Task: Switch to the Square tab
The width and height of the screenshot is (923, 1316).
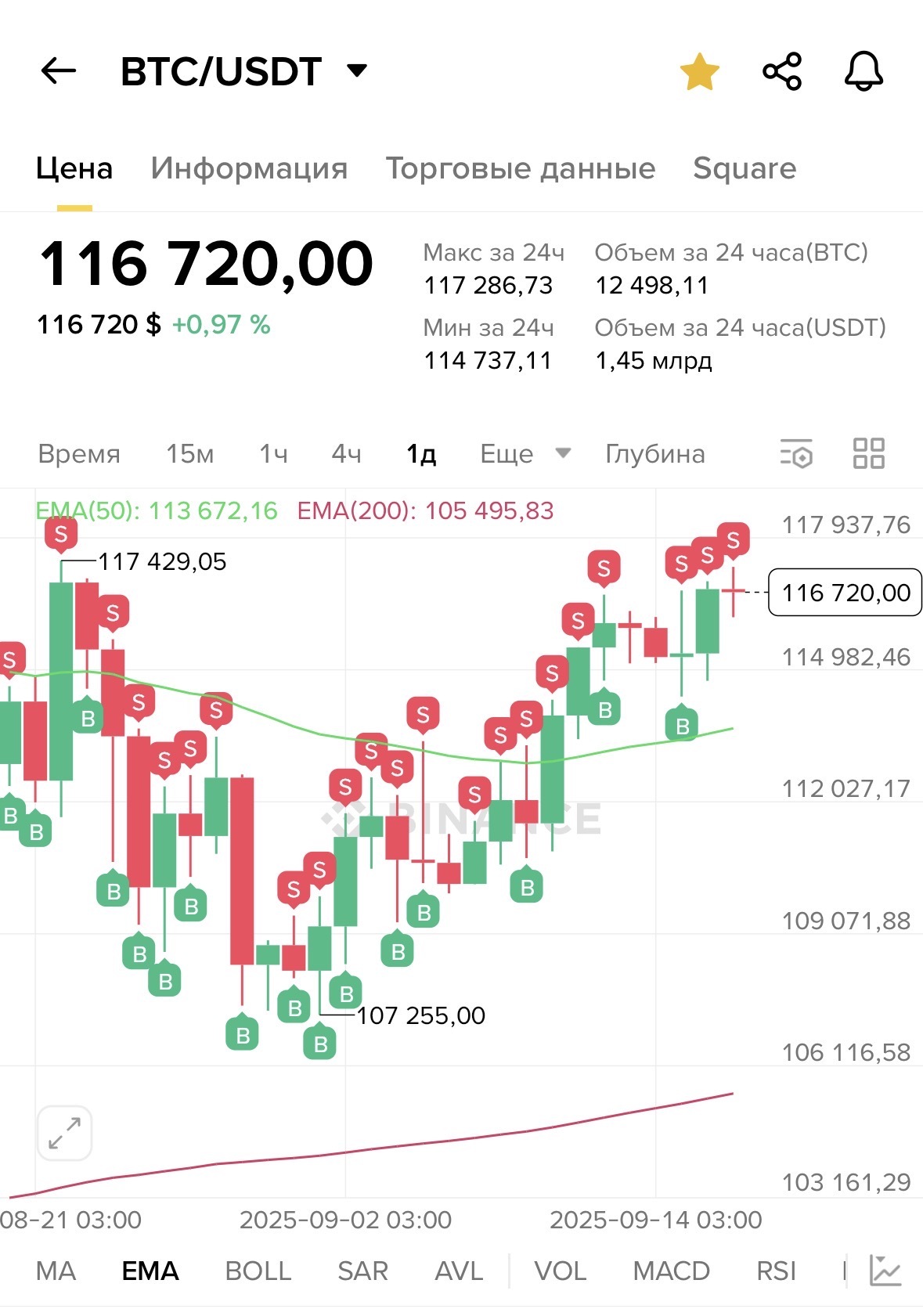Action: point(745,168)
